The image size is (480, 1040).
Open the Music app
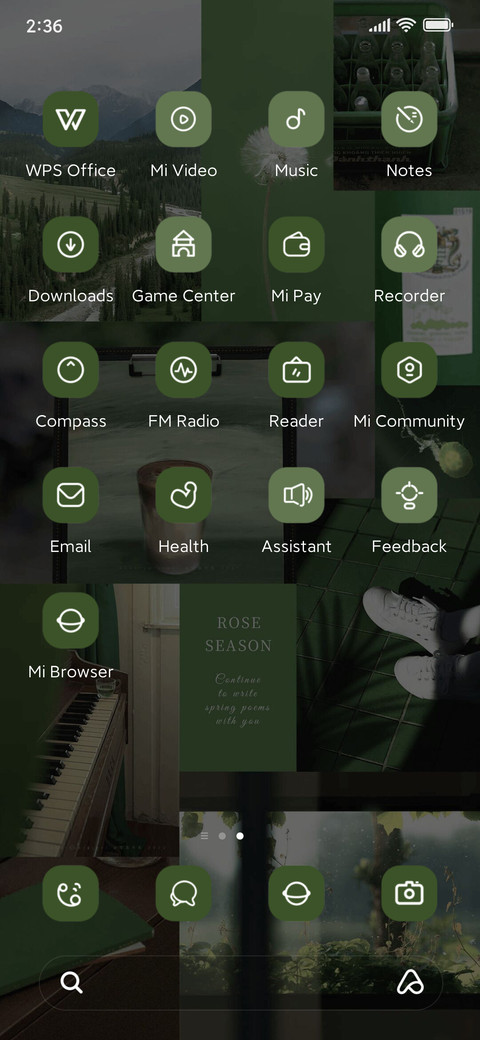296,119
